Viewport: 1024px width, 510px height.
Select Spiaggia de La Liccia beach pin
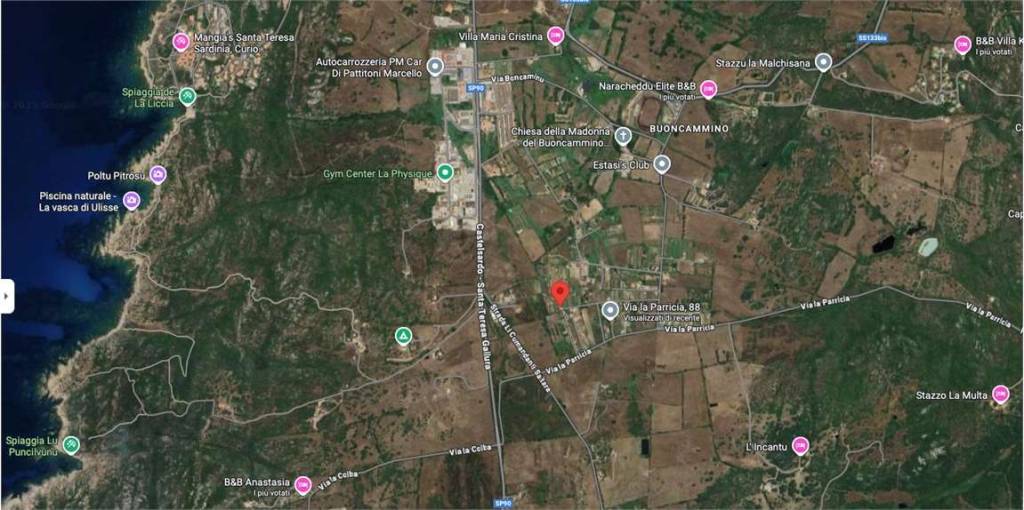click(x=188, y=96)
